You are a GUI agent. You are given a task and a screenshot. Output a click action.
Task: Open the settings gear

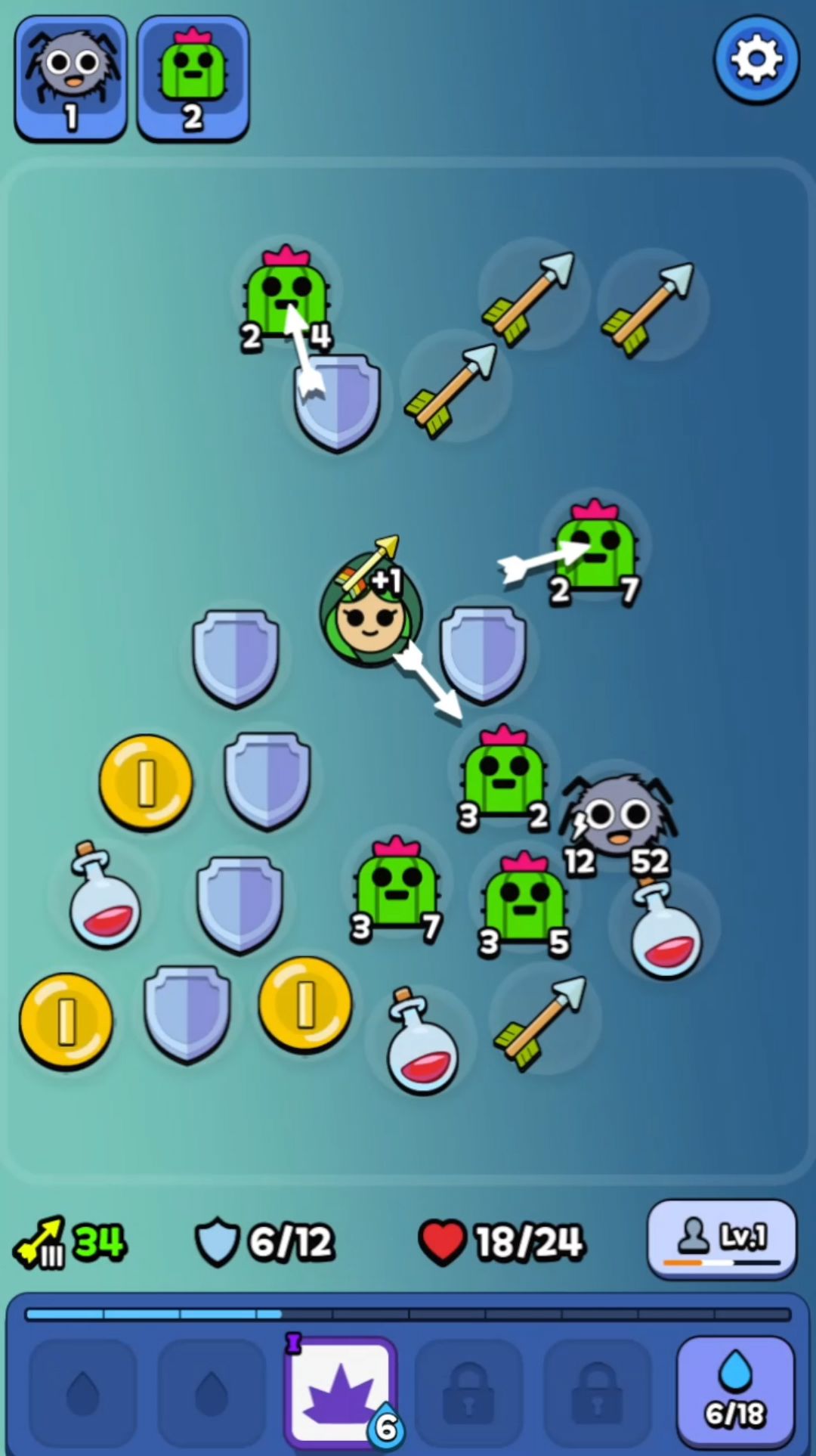tap(756, 59)
